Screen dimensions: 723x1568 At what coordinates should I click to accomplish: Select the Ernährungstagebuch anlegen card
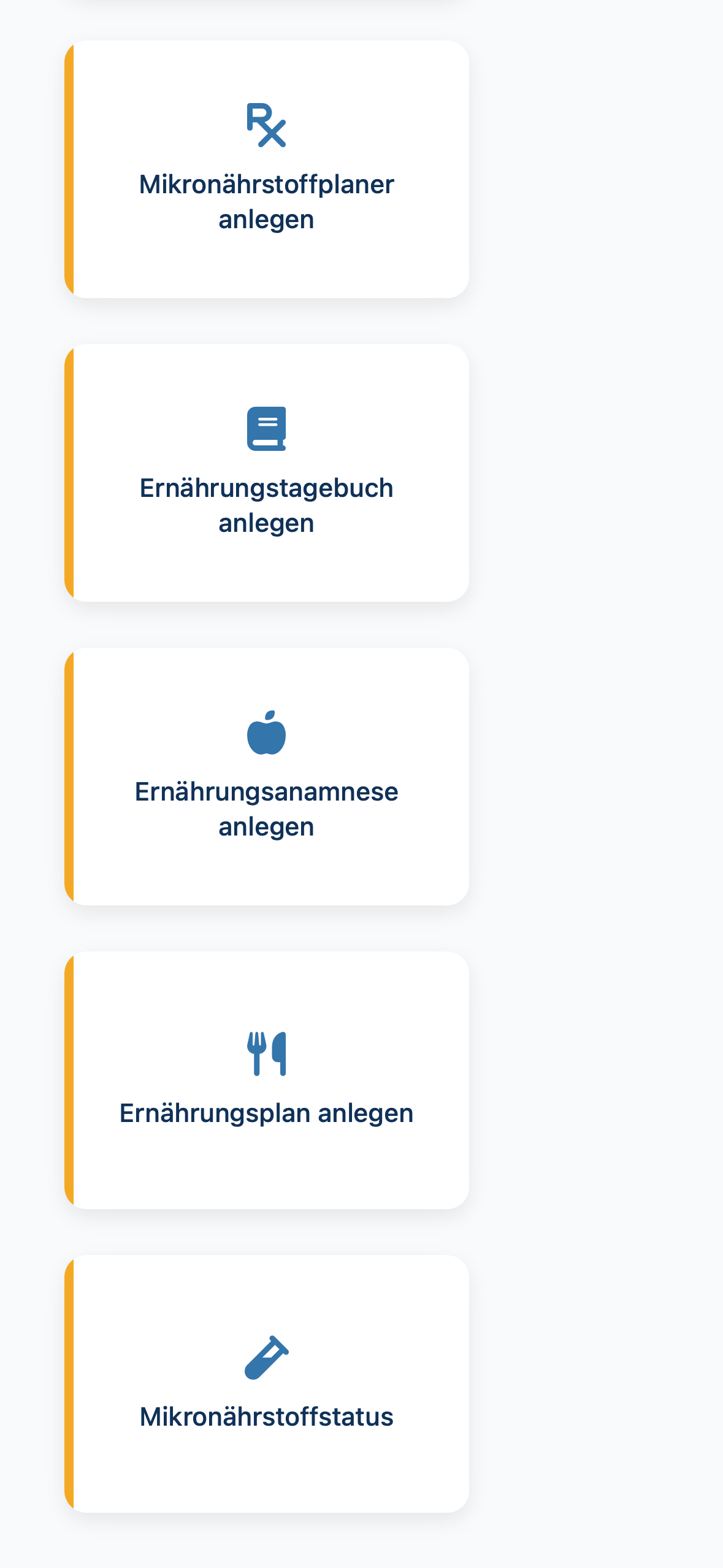tap(267, 473)
